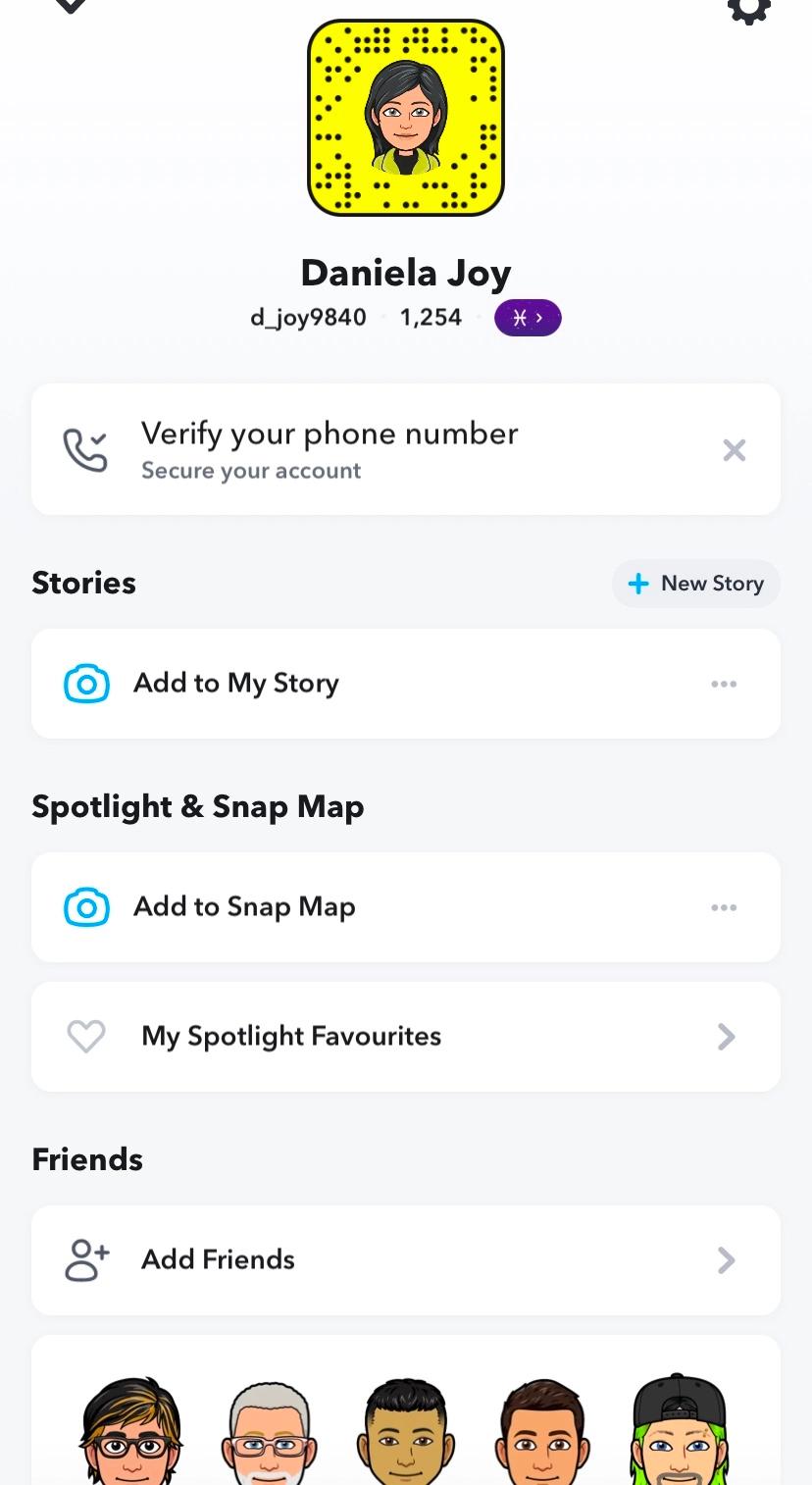Open the purple Pisces zodiac badge
Screen dimensions: 812x1485
coord(528,318)
